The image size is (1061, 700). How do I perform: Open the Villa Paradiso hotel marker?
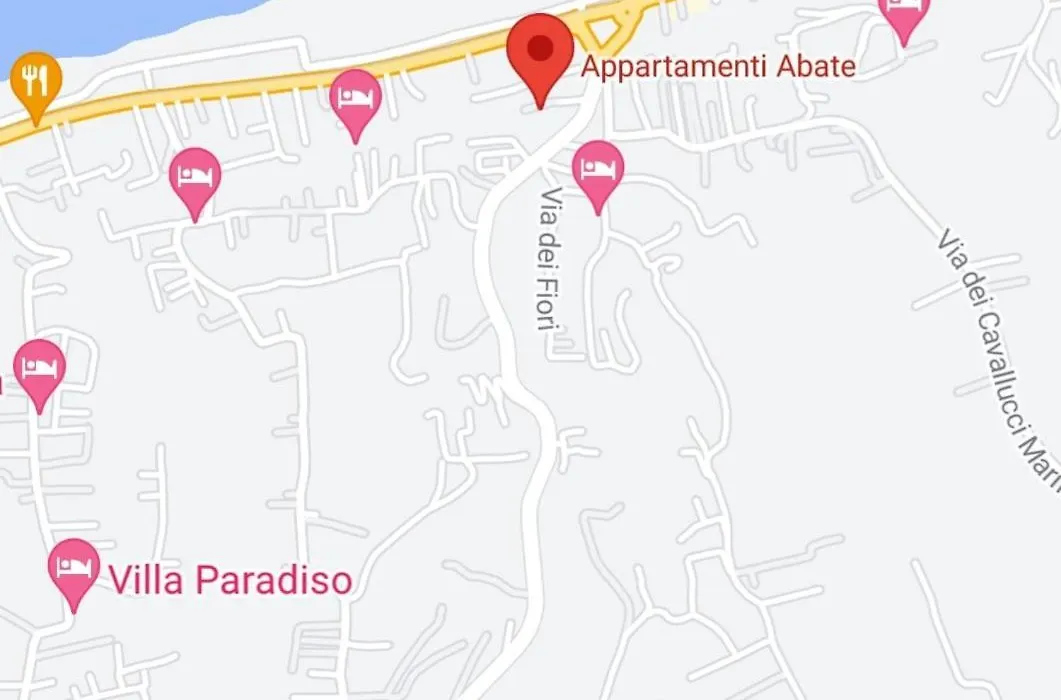(74, 570)
